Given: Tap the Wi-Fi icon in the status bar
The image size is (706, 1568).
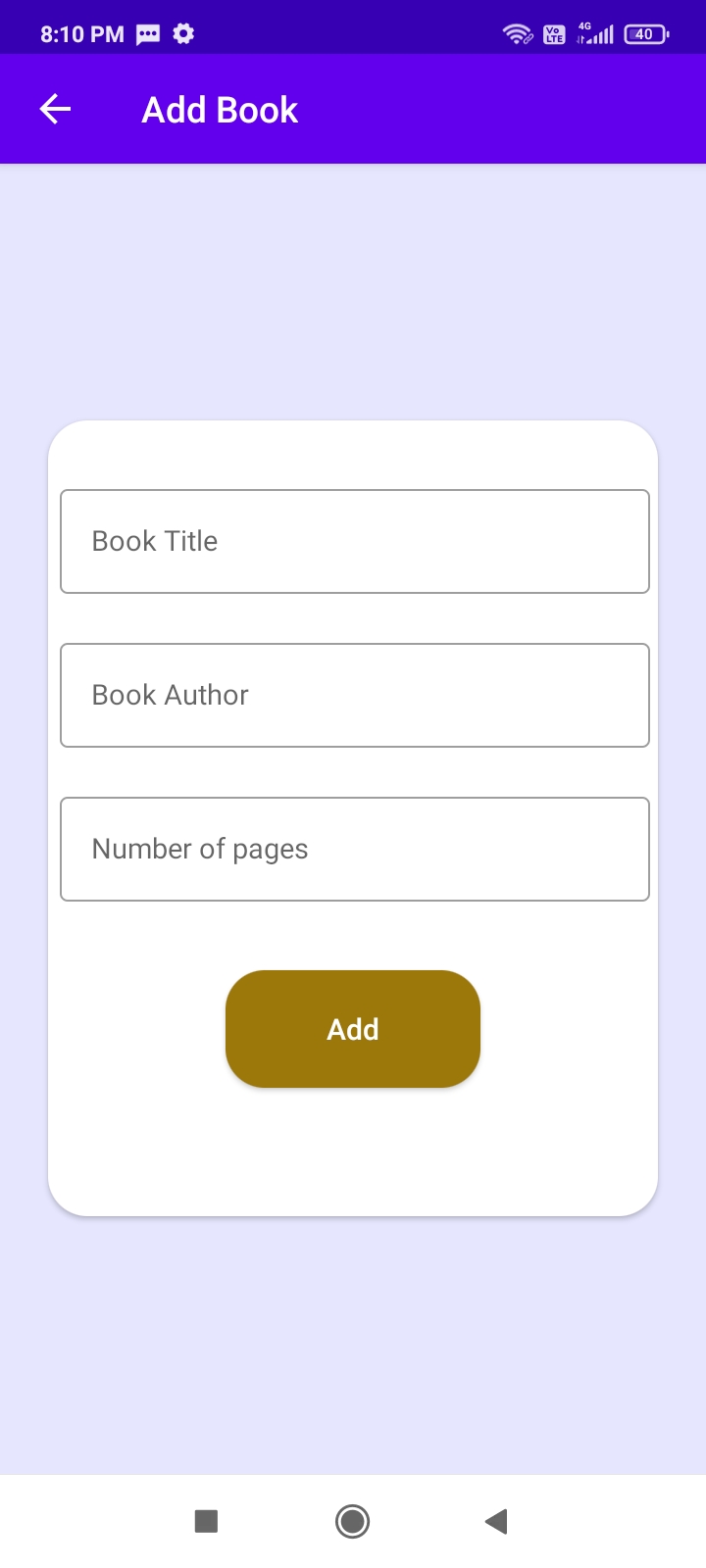Looking at the screenshot, I should tap(517, 32).
